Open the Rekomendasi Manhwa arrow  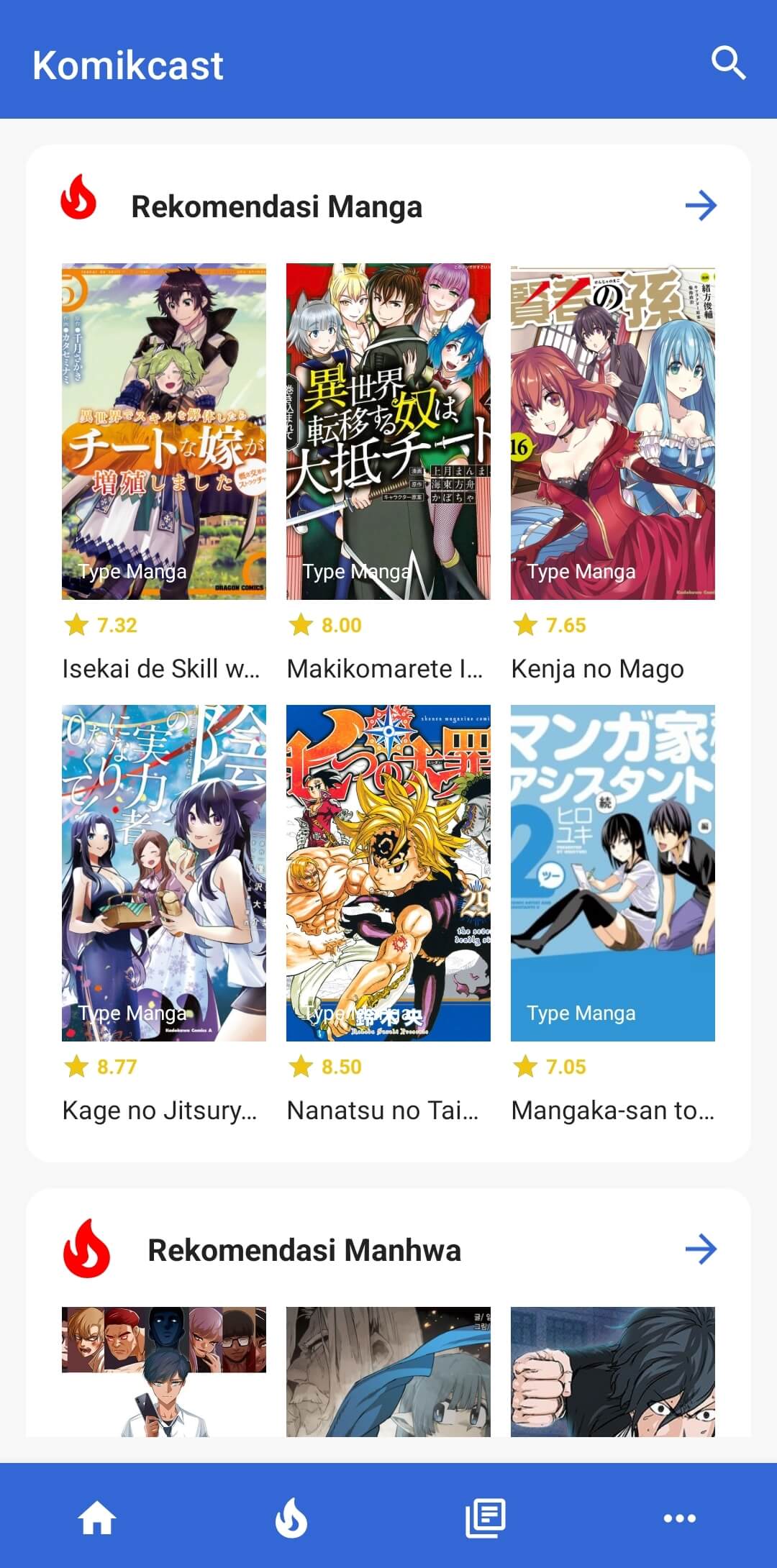click(701, 1249)
